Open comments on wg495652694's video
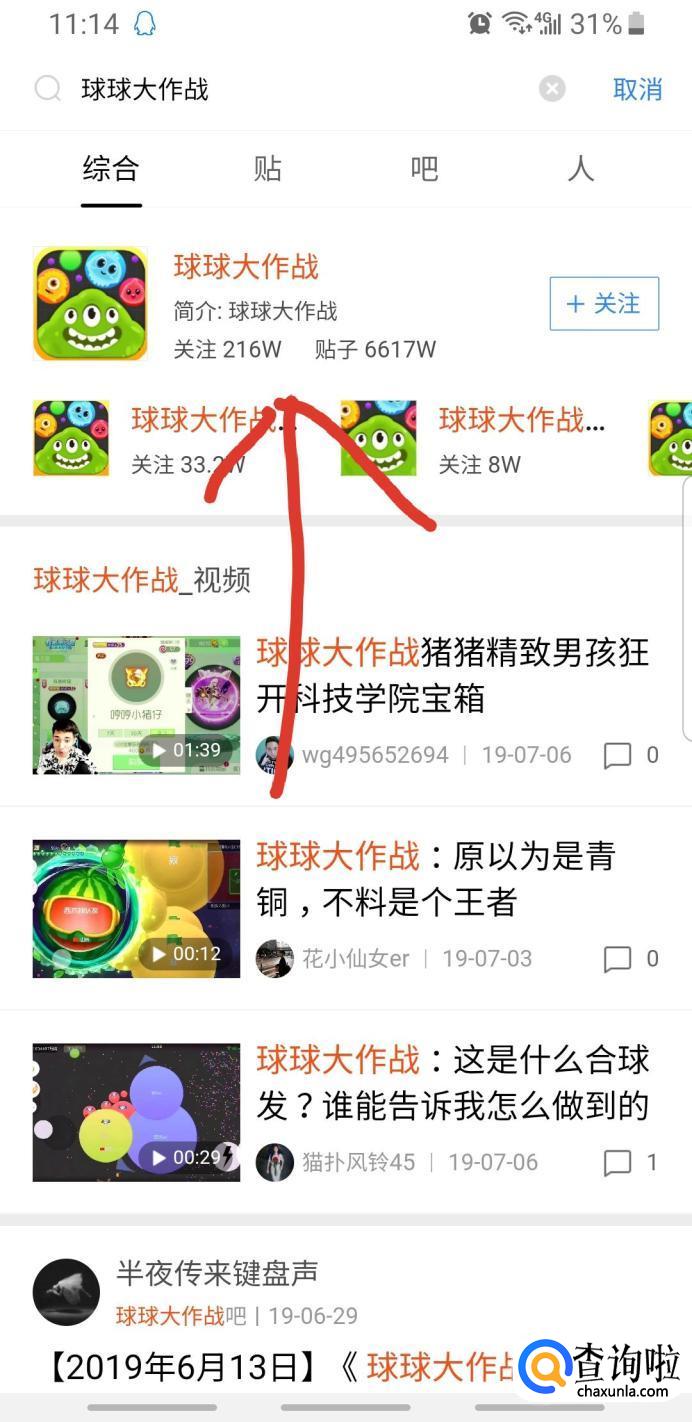This screenshot has width=692, height=1422. point(630,755)
